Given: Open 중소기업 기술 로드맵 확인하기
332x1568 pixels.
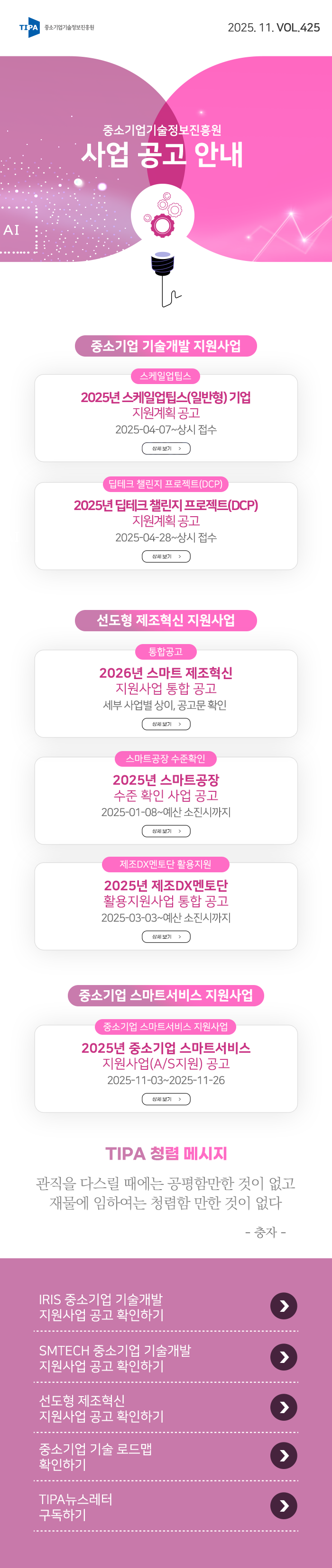Looking at the screenshot, I should pos(283,1456).
